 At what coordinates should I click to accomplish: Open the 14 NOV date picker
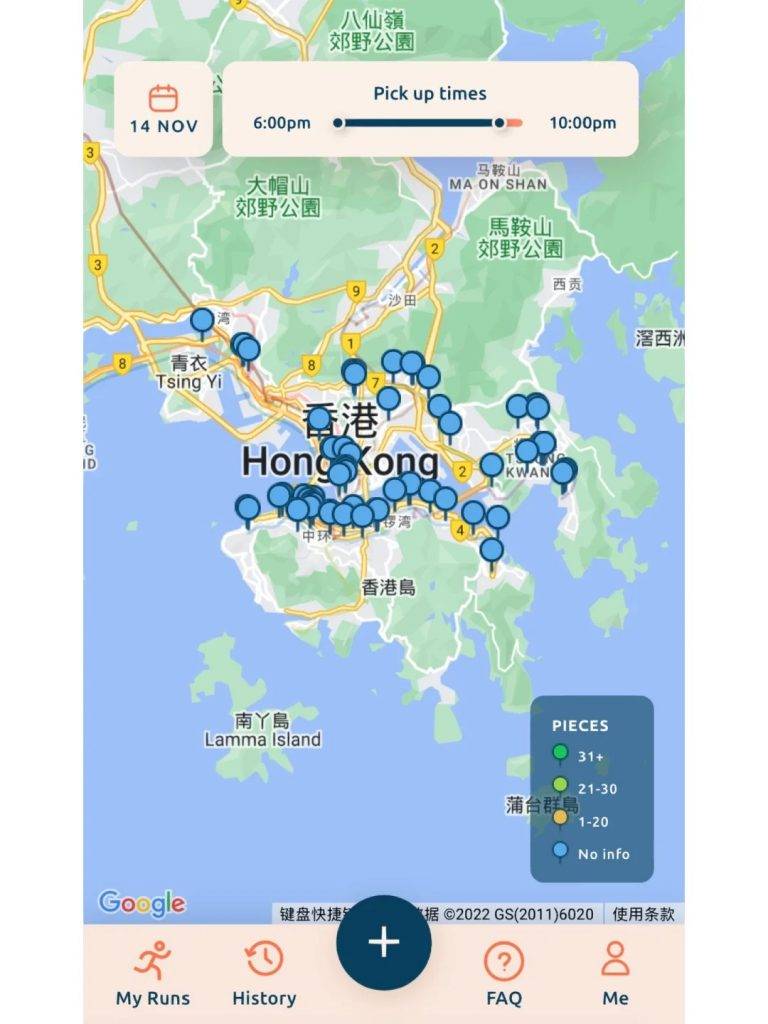click(x=163, y=110)
